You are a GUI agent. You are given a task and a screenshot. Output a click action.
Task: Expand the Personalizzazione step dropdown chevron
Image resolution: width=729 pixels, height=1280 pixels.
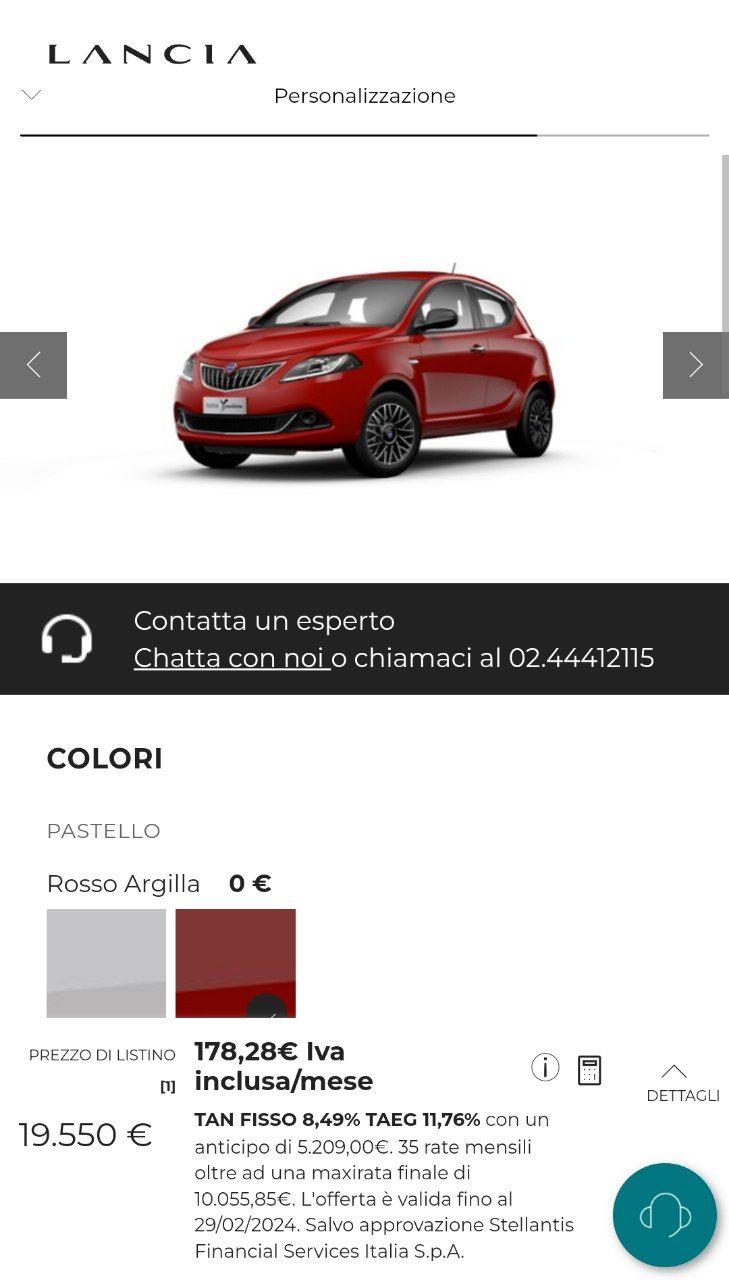point(31,95)
